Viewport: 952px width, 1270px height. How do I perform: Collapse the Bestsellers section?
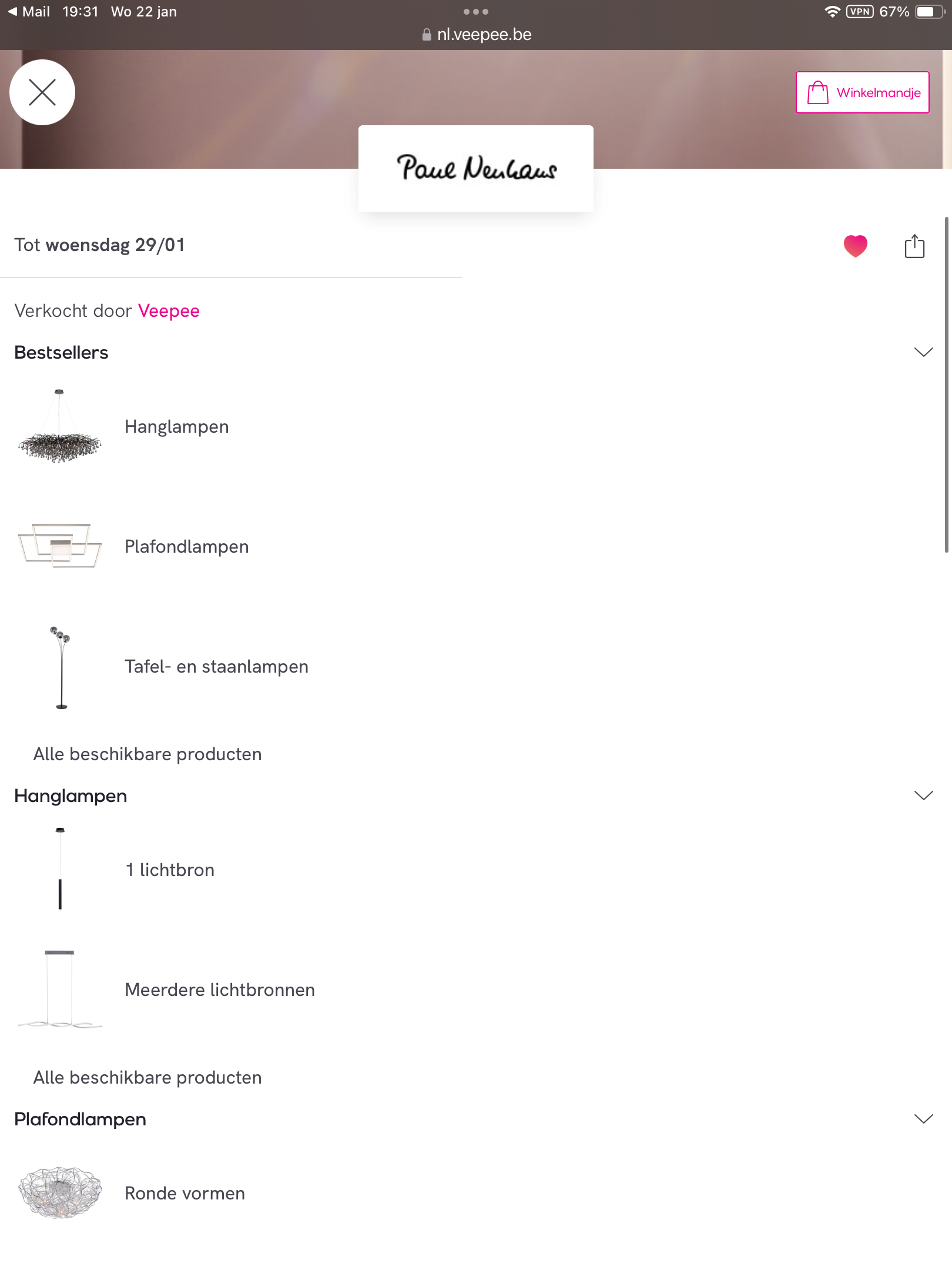pyautogui.click(x=923, y=352)
